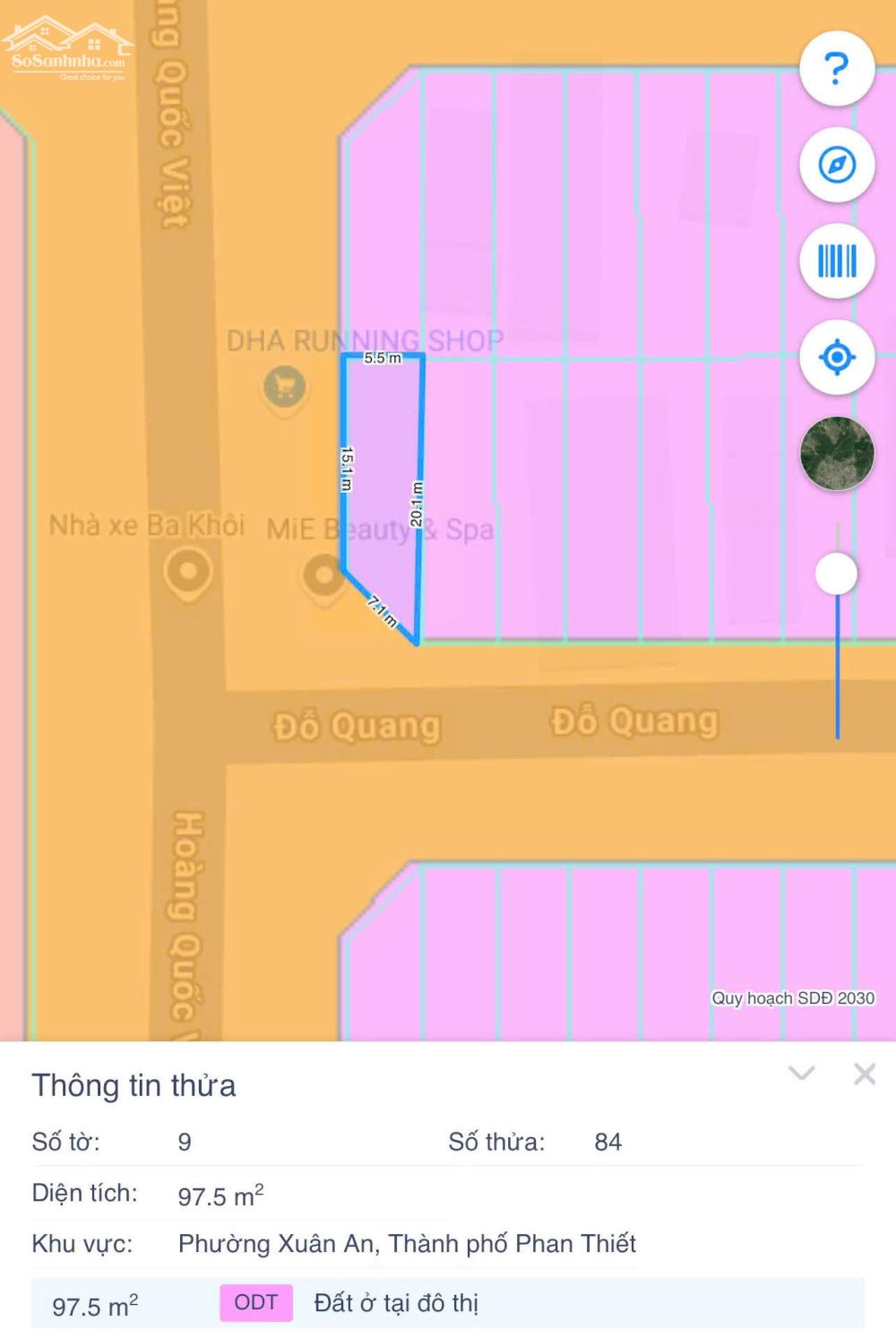Collapse the Thông tin thửa panel
896x1338 pixels.
(801, 1073)
